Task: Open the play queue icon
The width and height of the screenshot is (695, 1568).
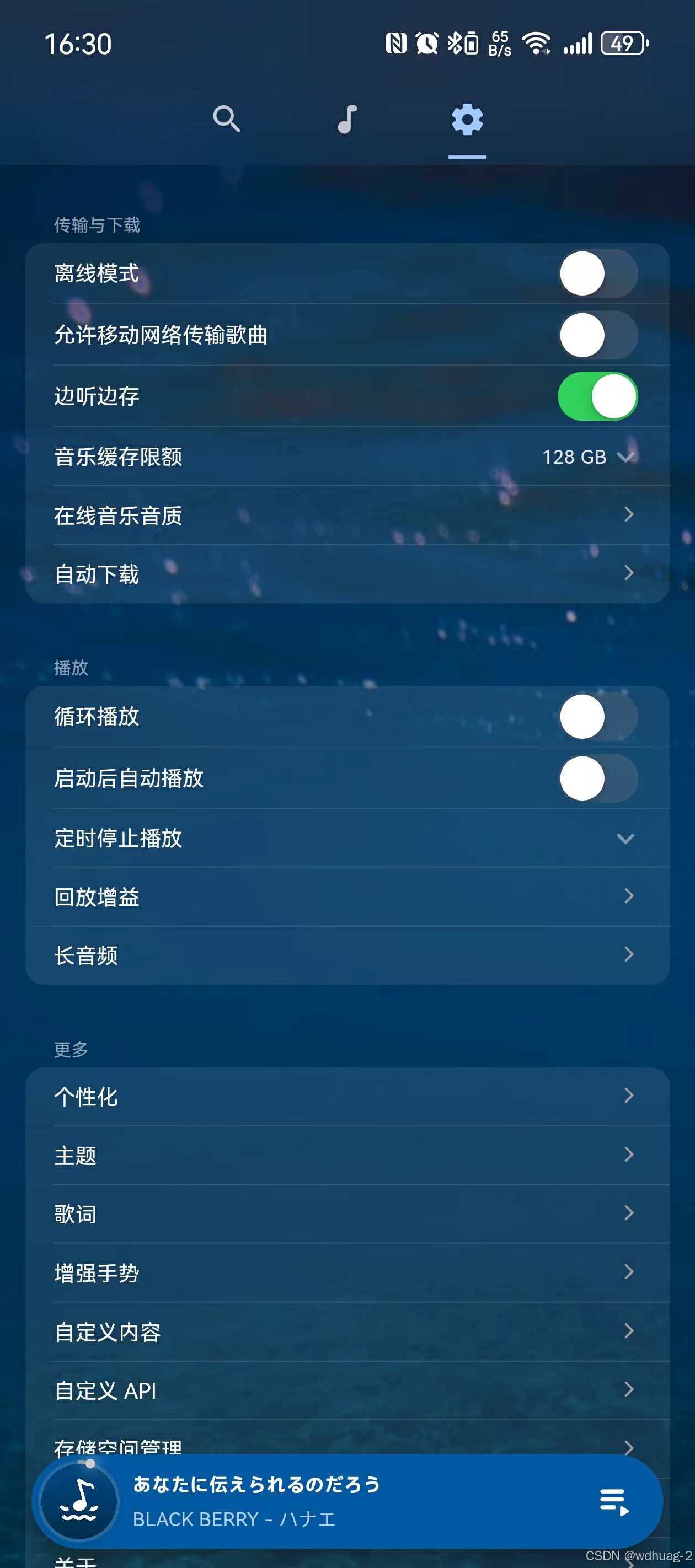Action: point(613,1502)
